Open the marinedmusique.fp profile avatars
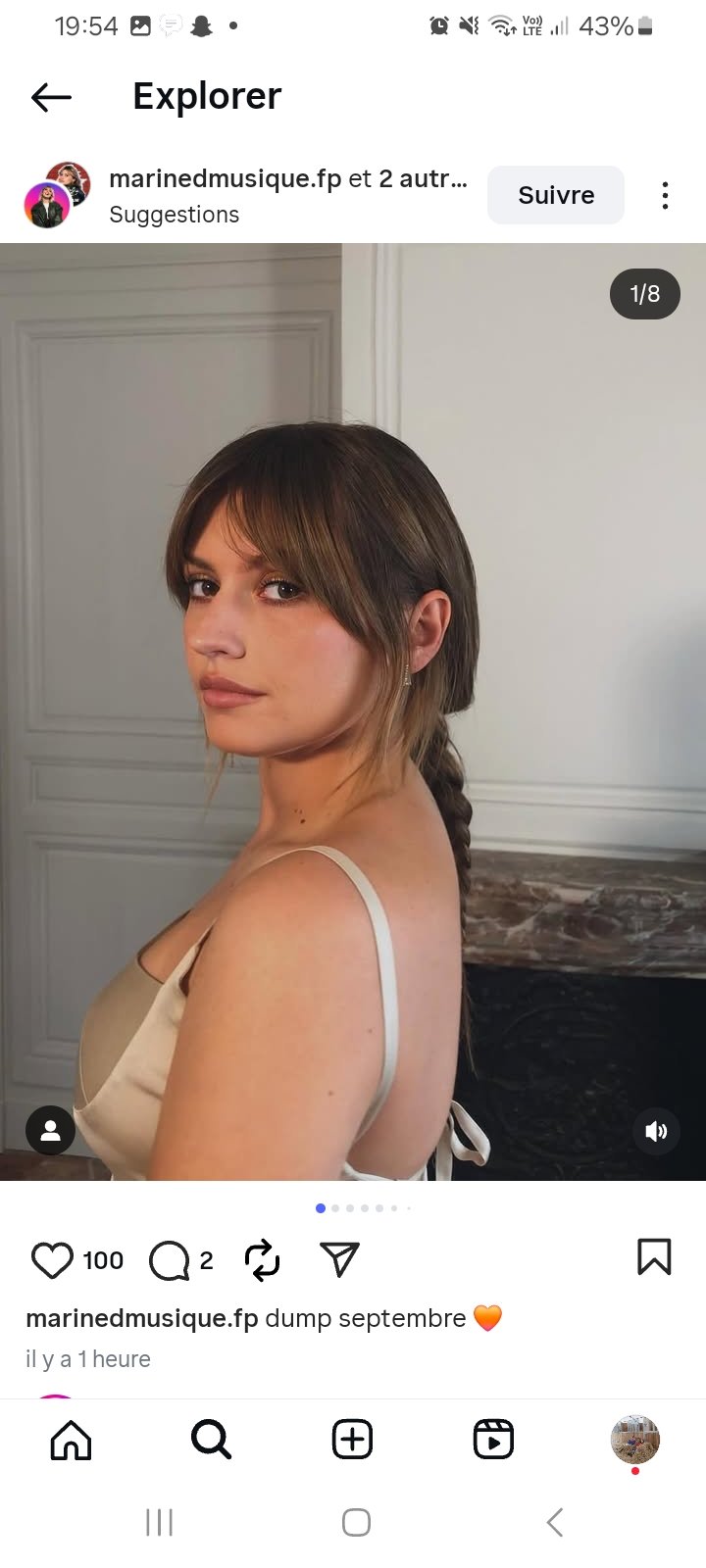This screenshot has width=706, height=1568. [x=57, y=195]
